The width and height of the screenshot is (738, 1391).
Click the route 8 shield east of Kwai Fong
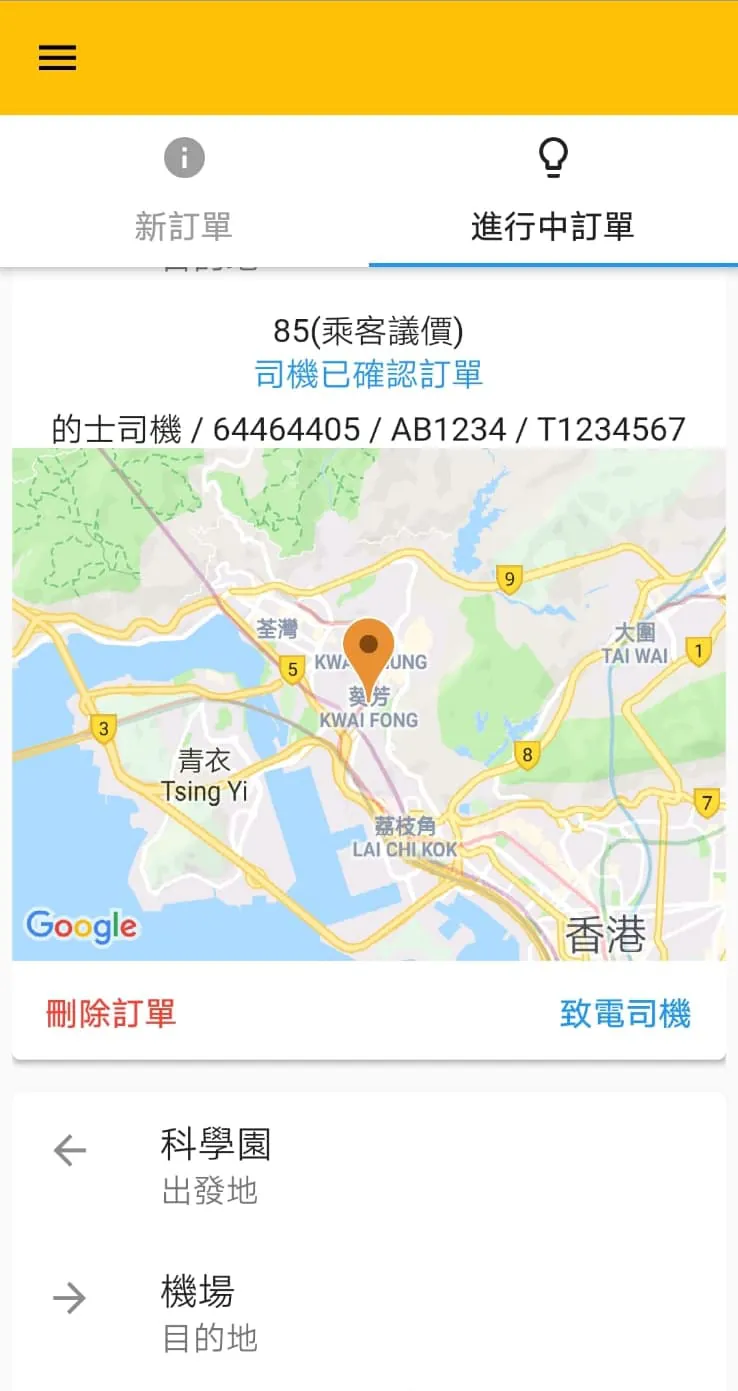point(528,755)
